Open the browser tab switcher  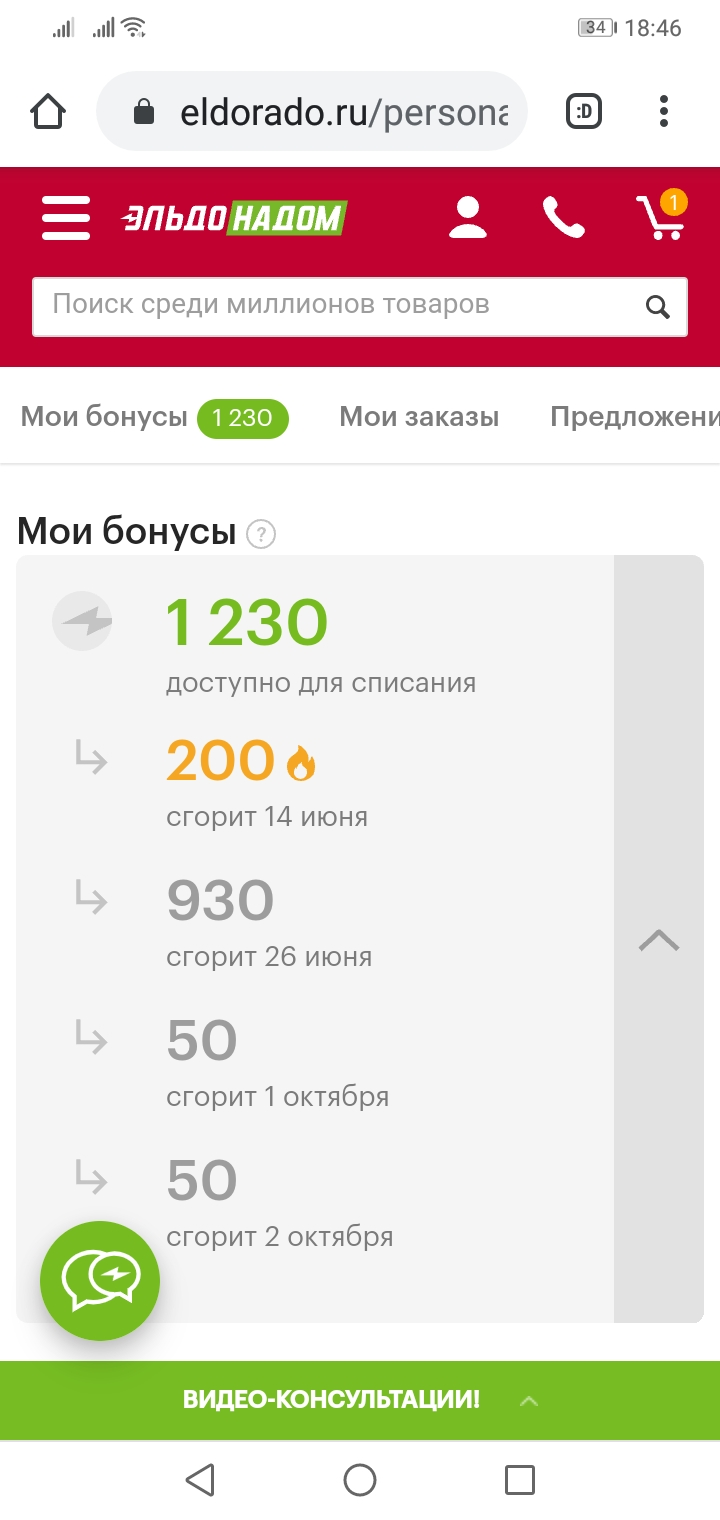[x=585, y=111]
